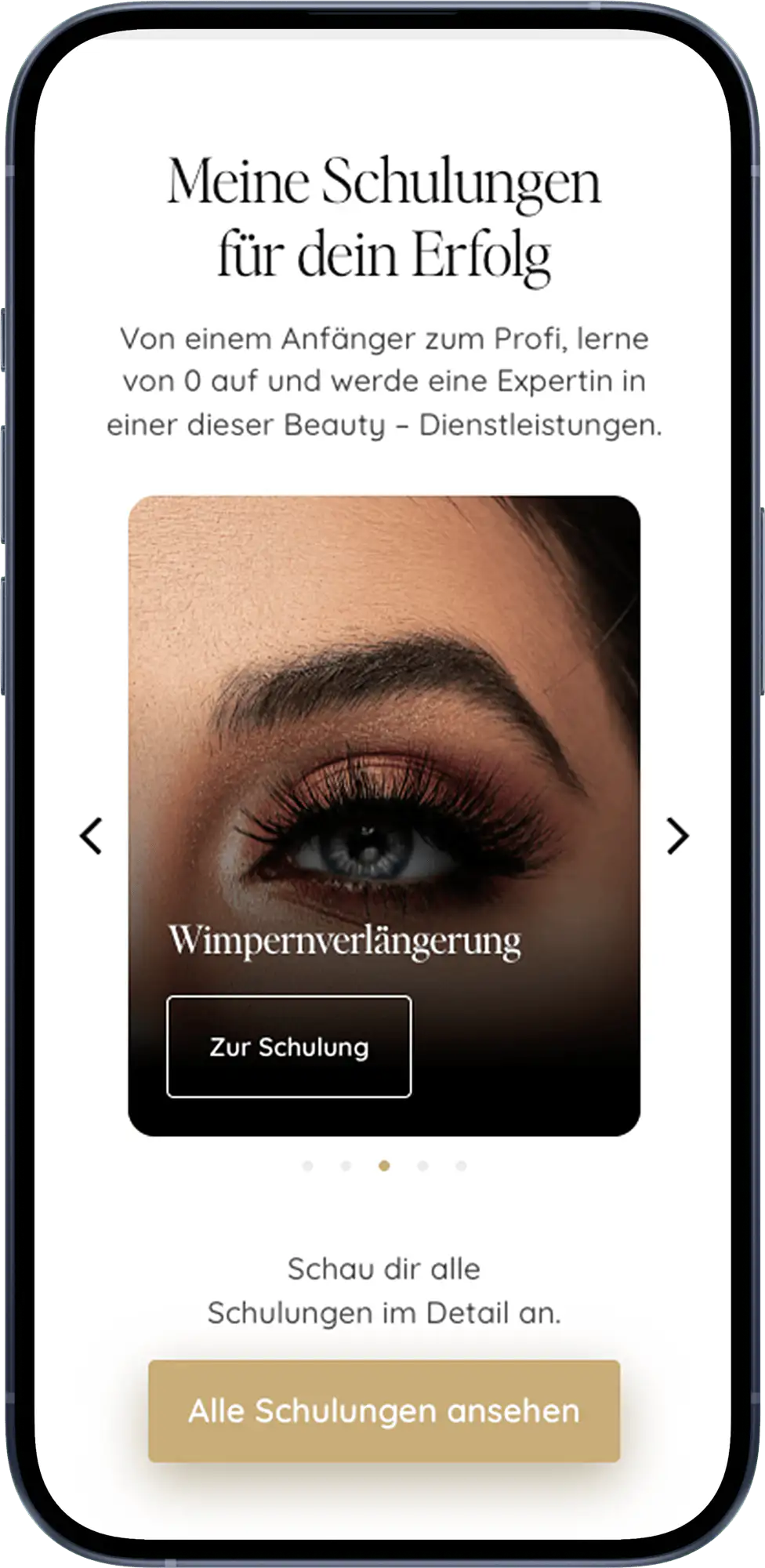Jump to the first carousel dot
The width and height of the screenshot is (765, 1568).
click(x=307, y=1166)
